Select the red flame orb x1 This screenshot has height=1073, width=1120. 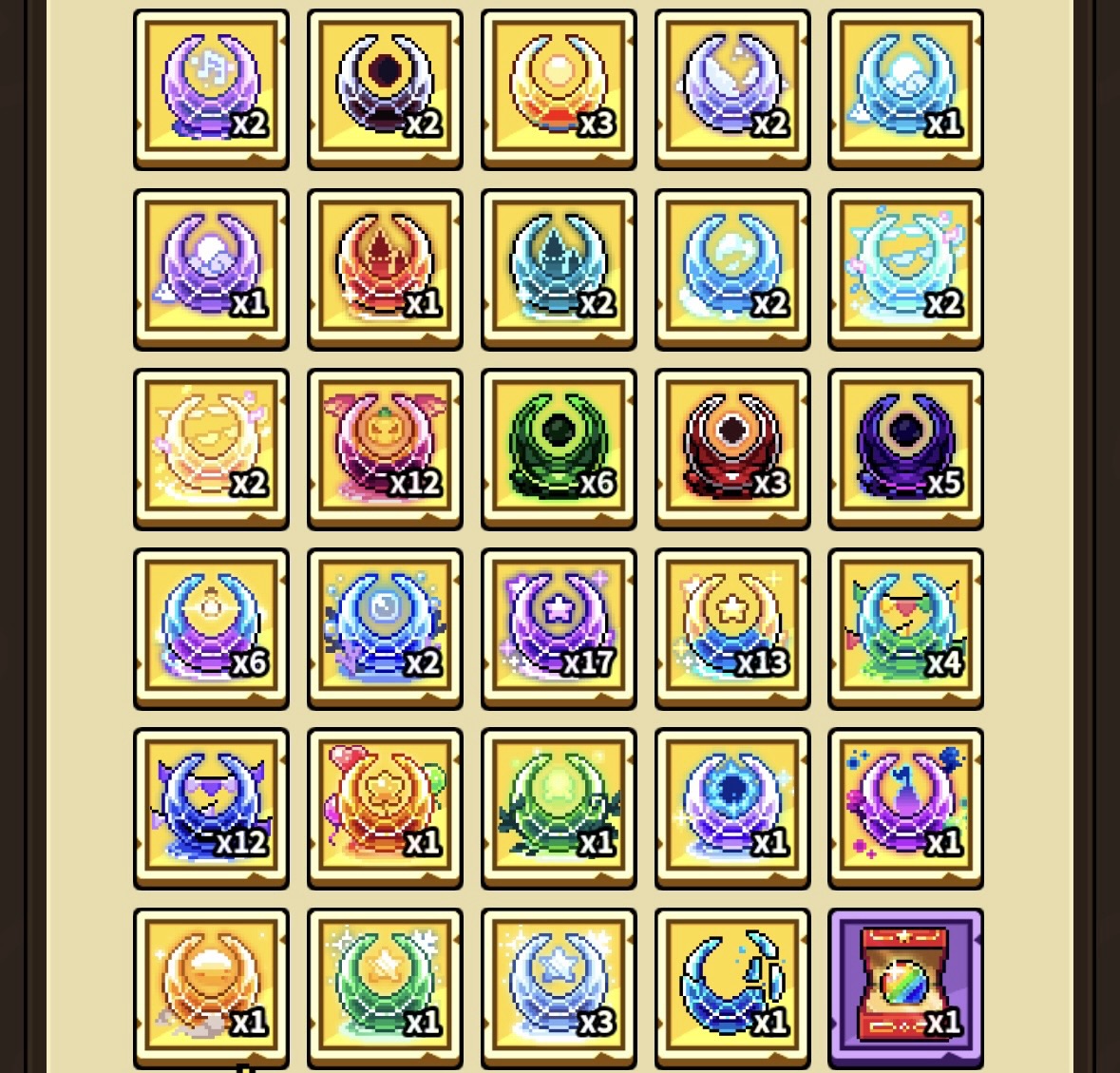385,268
